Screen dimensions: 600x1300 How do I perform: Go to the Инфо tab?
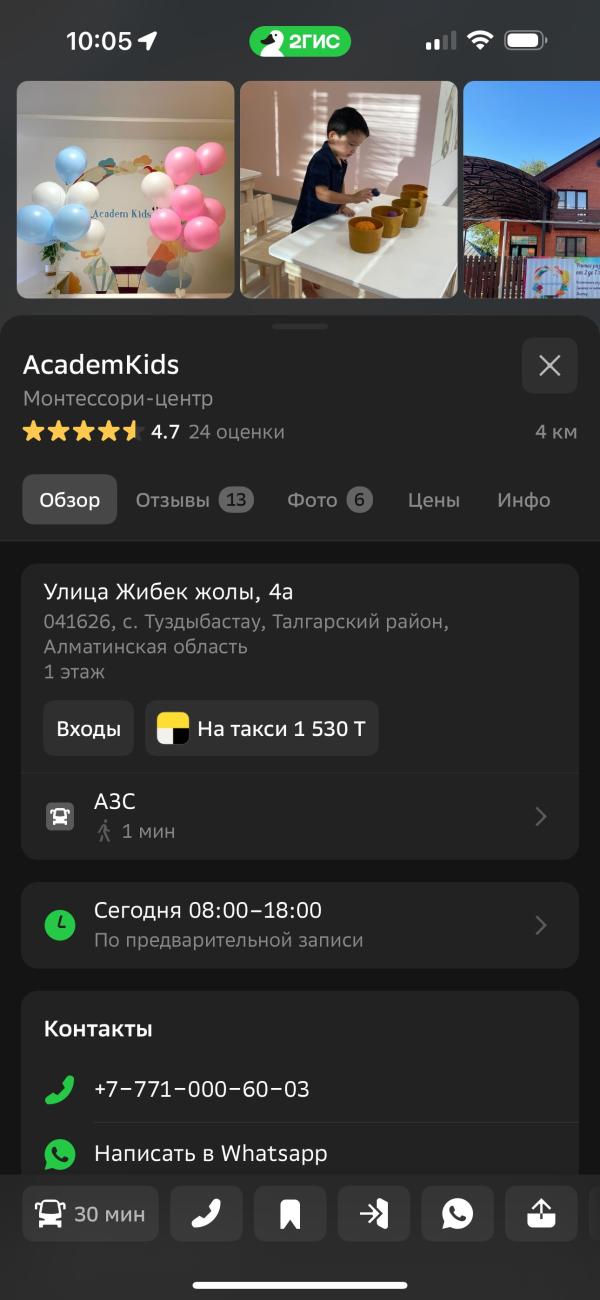pos(523,500)
